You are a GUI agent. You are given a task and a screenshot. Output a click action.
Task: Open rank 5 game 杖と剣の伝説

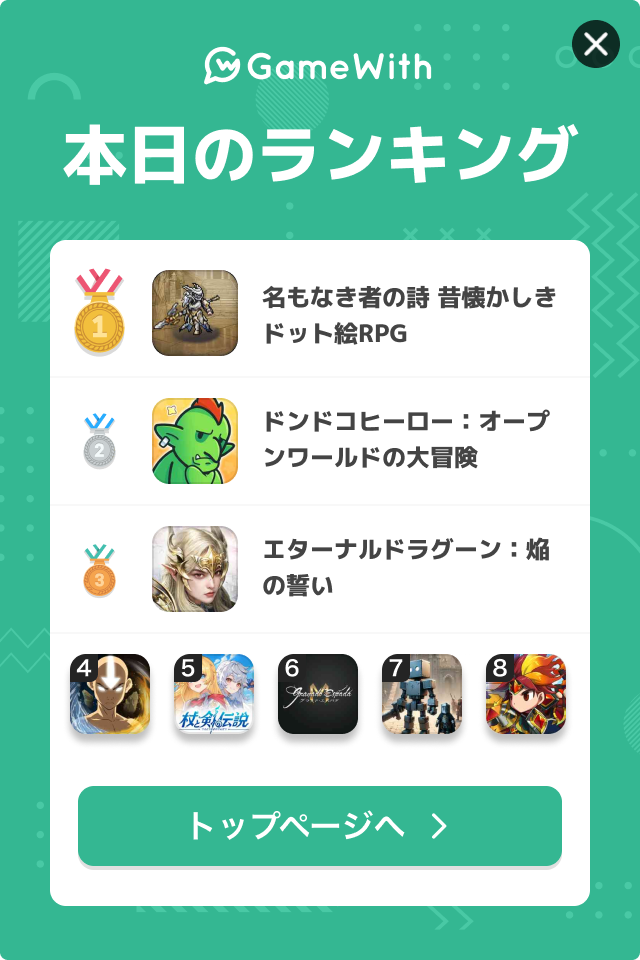pos(214,694)
